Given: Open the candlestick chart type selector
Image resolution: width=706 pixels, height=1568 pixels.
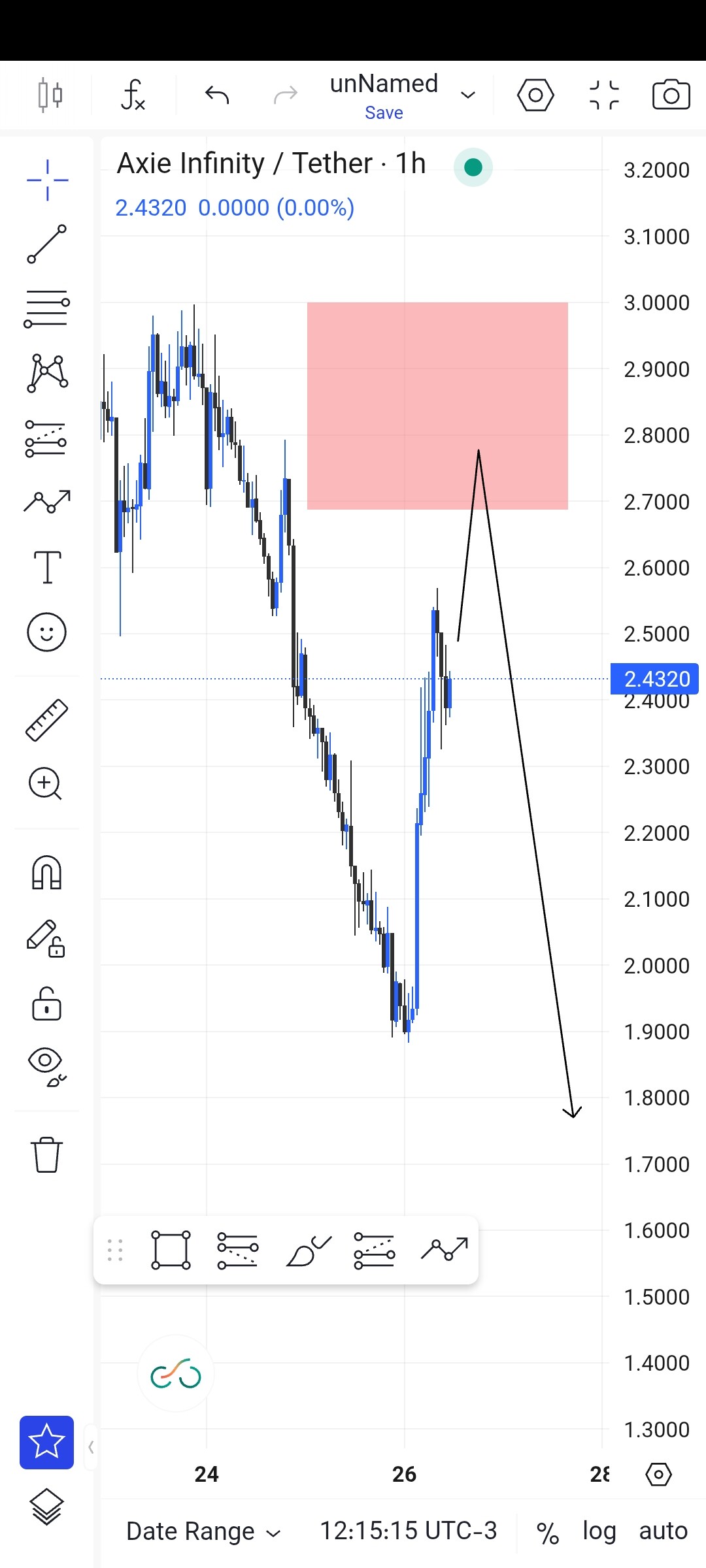Looking at the screenshot, I should [50, 95].
